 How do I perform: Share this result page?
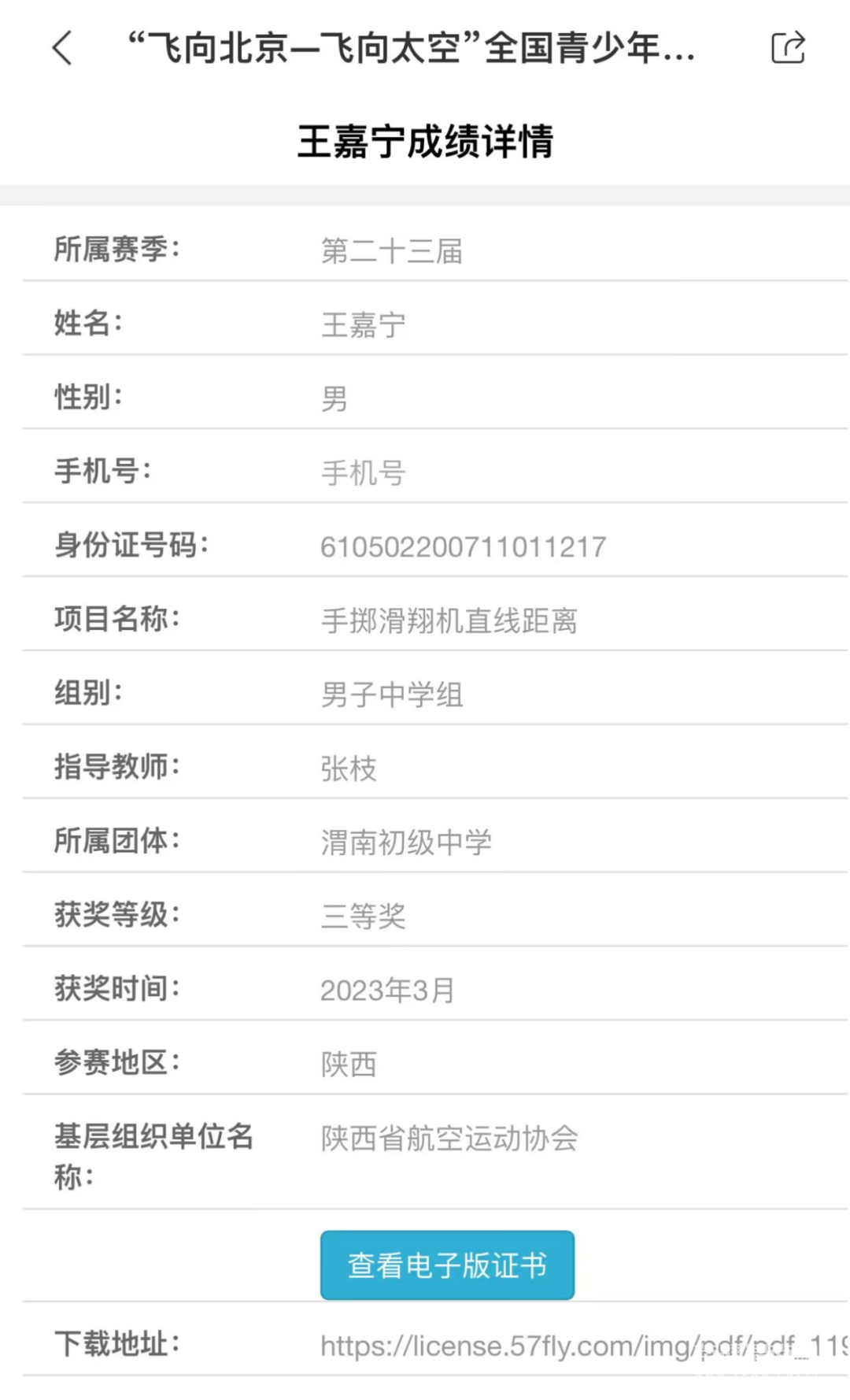click(x=787, y=48)
